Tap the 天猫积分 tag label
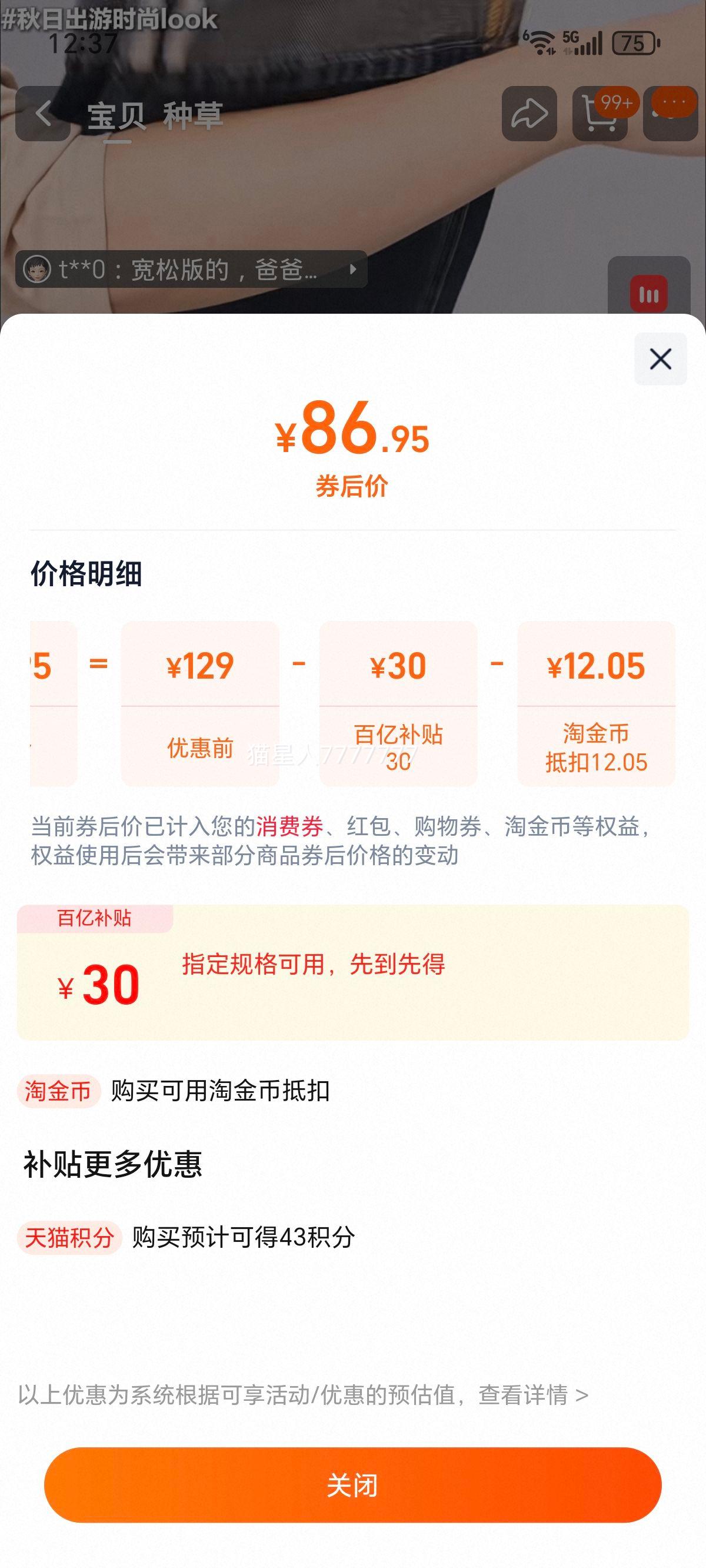The height and width of the screenshot is (1568, 706). coord(71,1241)
